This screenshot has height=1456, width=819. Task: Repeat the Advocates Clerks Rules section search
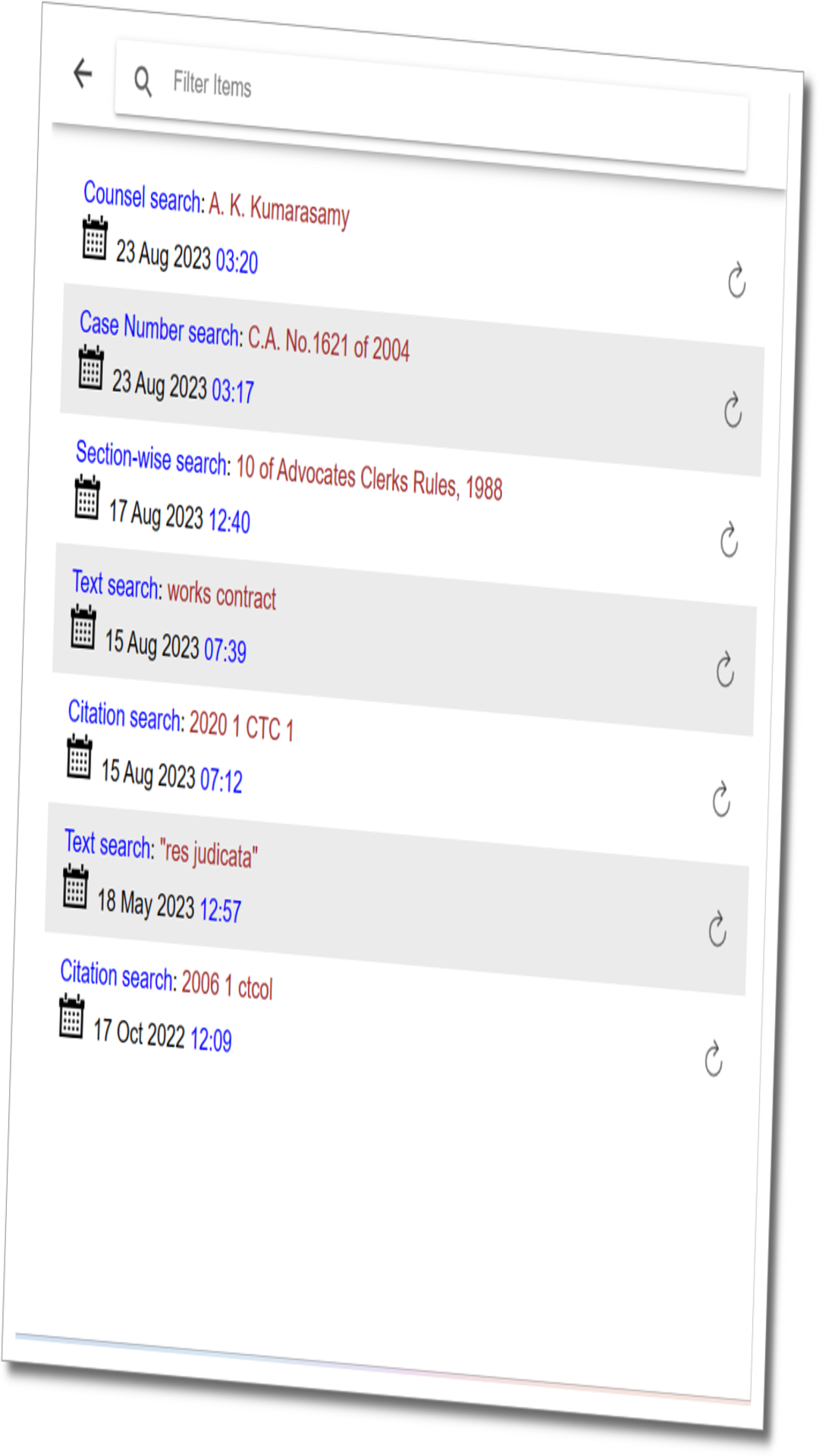pos(729,540)
